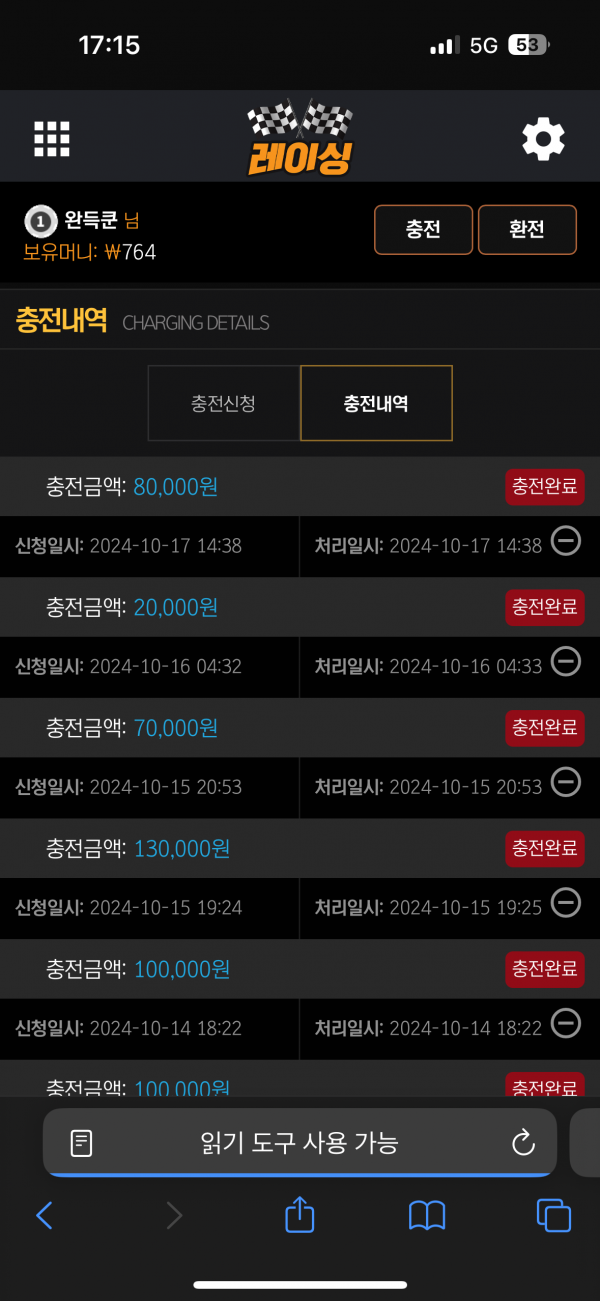This screenshot has width=600, height=1301.
Task: Tap minus icon on 70,000원 entry
Action: pos(566,782)
